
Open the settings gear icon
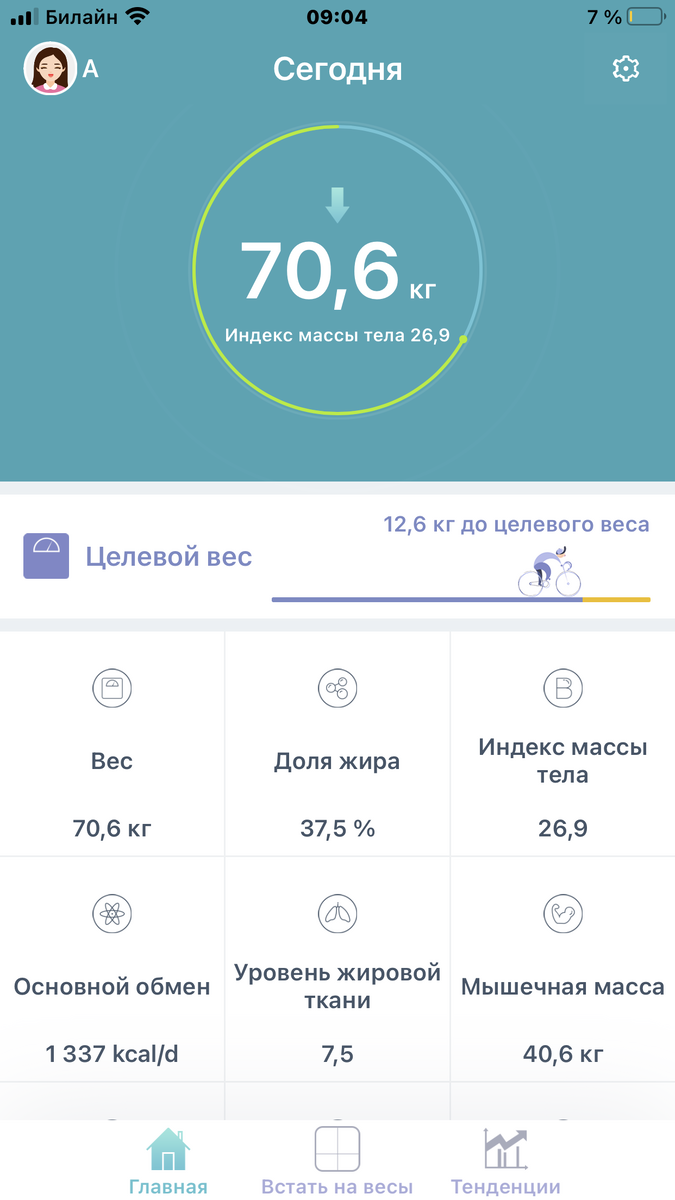click(625, 69)
